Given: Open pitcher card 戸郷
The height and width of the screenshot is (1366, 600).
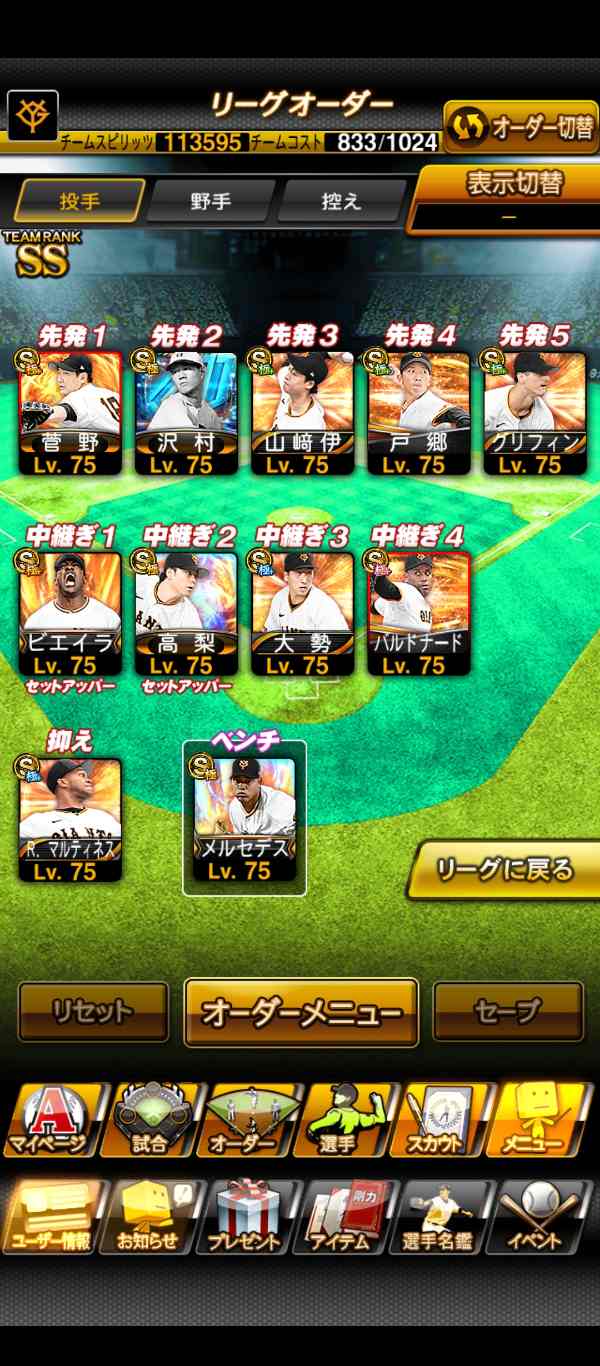Looking at the screenshot, I should [418, 413].
